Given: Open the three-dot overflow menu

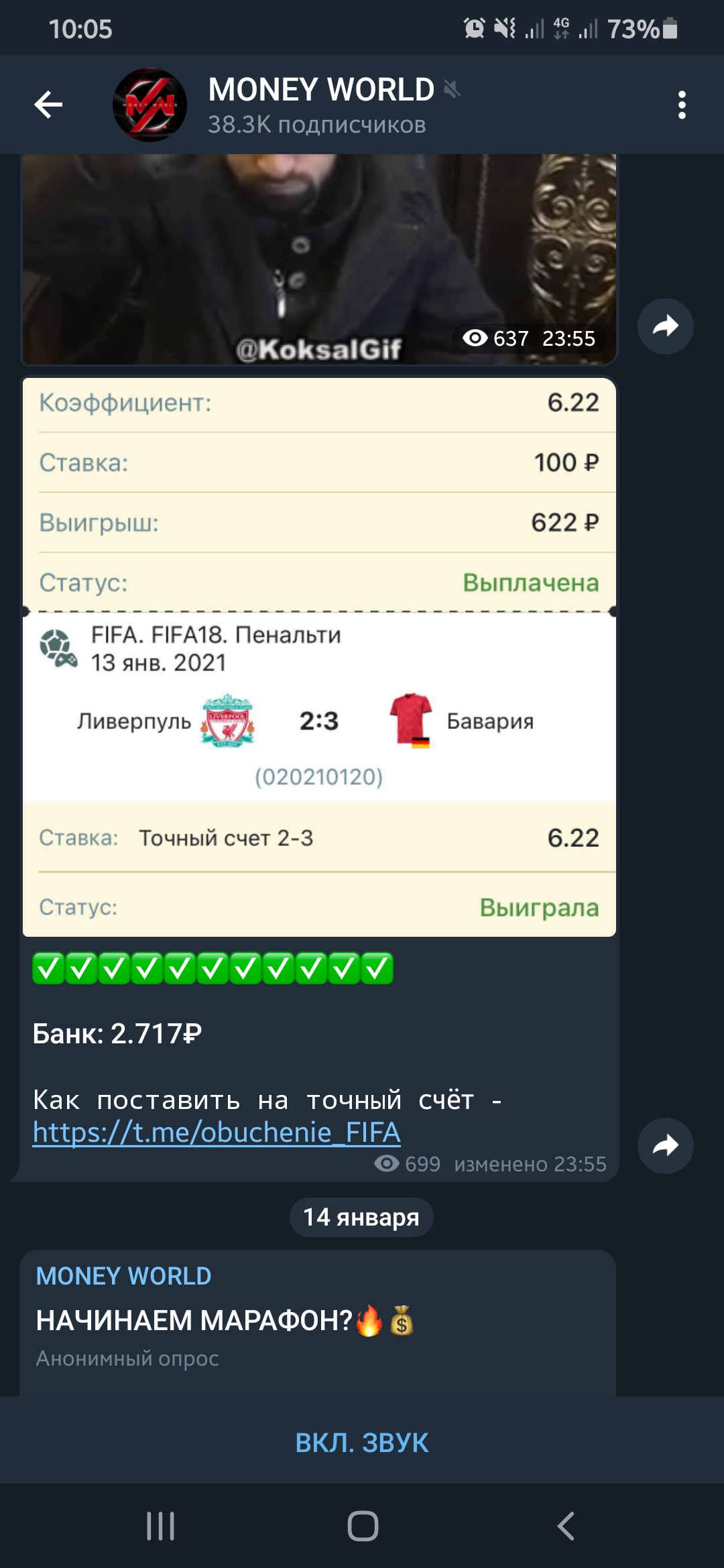Looking at the screenshot, I should coord(682,105).
